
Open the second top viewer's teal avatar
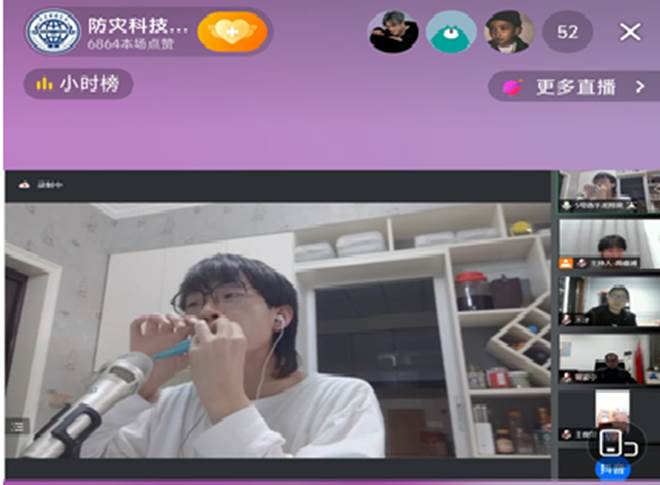click(x=451, y=32)
